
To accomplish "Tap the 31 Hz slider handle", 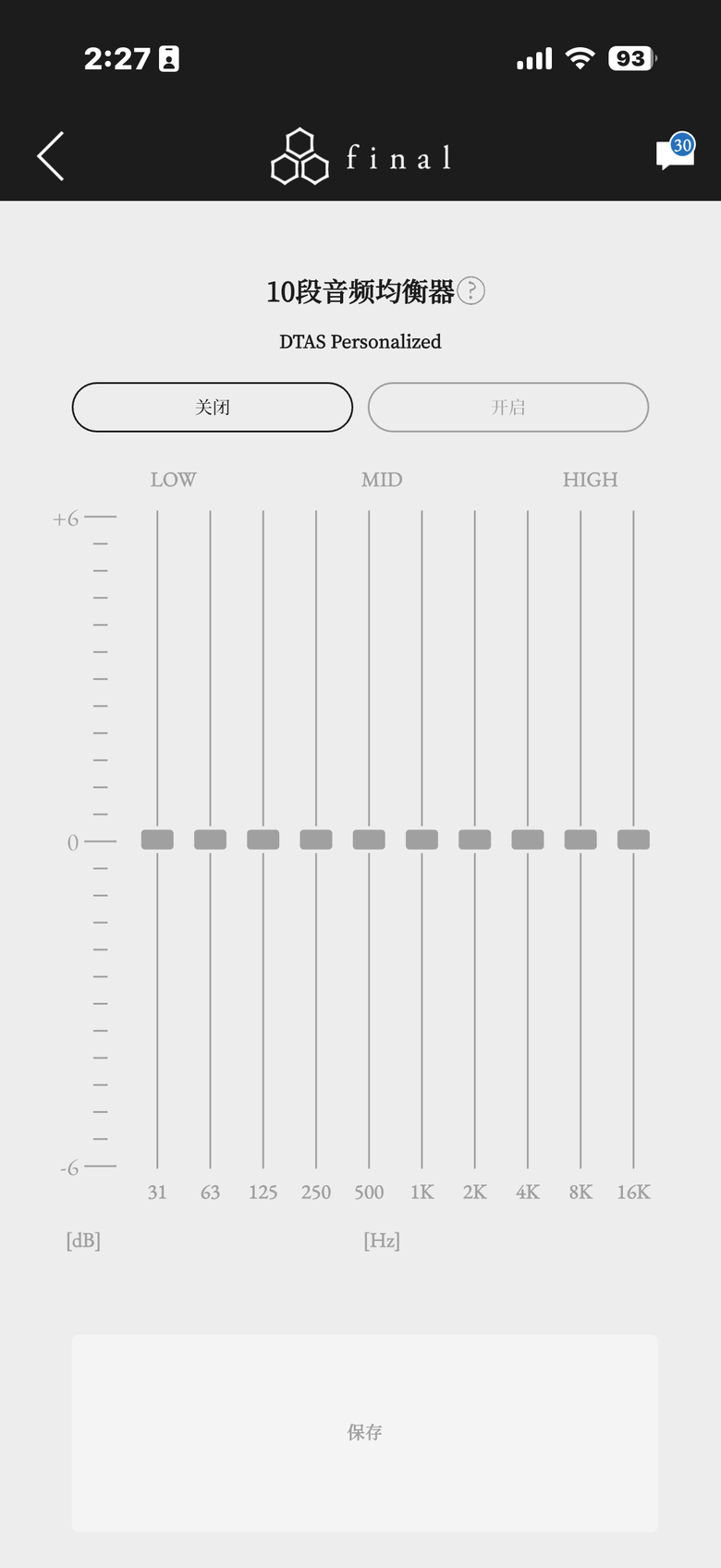I will pyautogui.click(x=157, y=839).
